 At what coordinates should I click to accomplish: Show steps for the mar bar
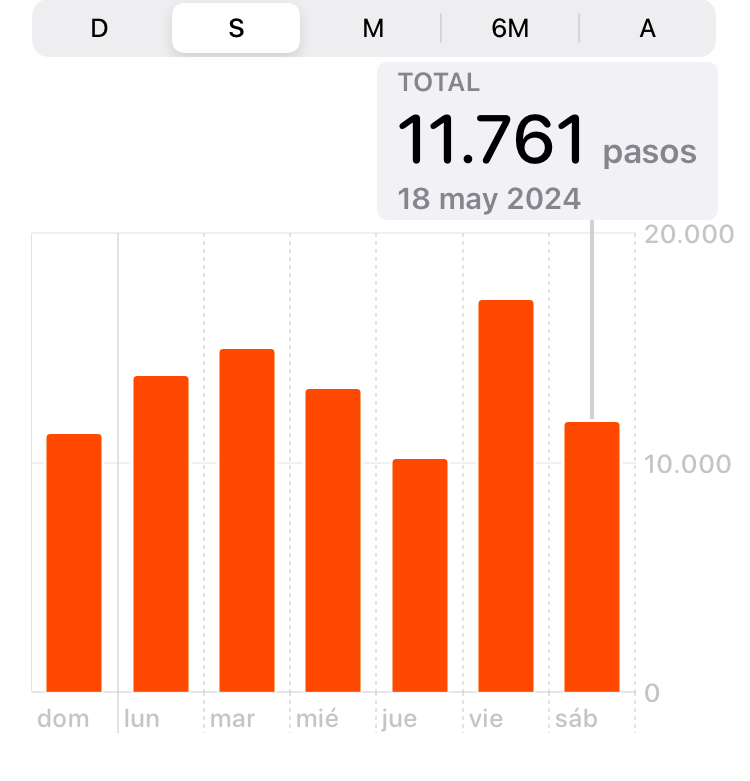click(x=247, y=520)
